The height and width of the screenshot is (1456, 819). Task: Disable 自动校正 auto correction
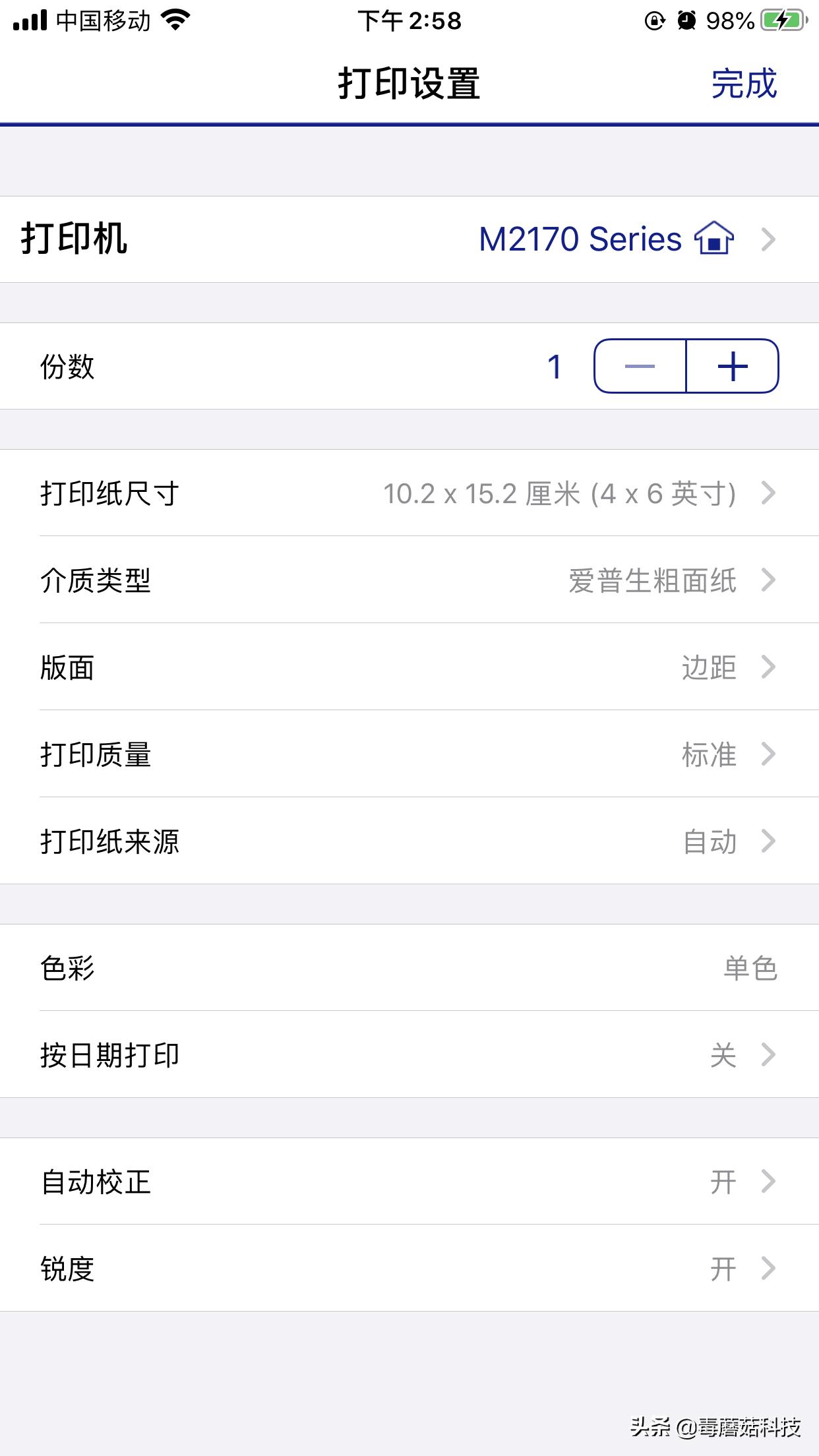tap(409, 1183)
